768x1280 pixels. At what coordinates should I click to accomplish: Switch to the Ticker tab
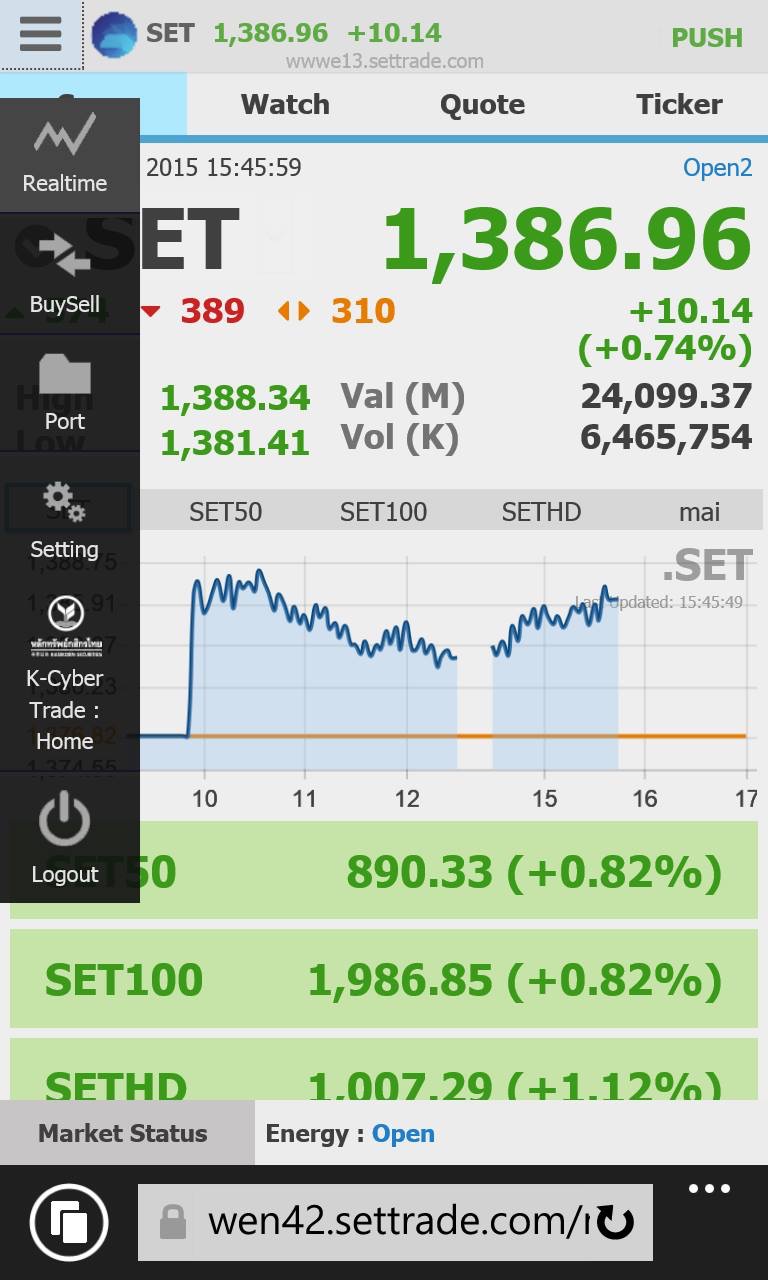[x=679, y=104]
